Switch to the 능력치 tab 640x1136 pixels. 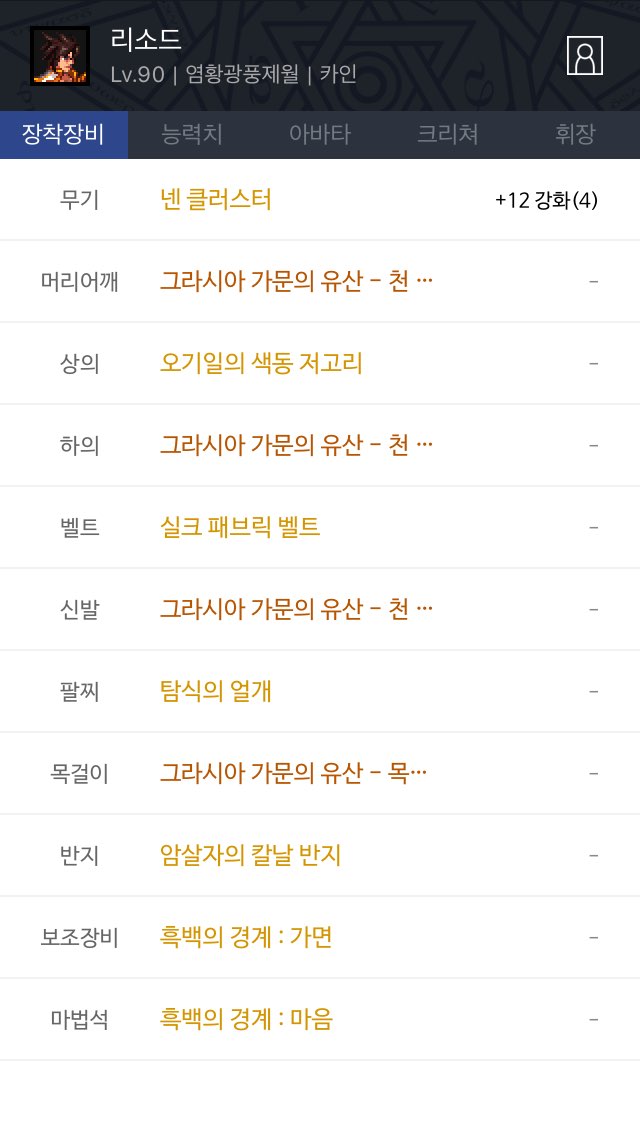[x=192, y=135]
